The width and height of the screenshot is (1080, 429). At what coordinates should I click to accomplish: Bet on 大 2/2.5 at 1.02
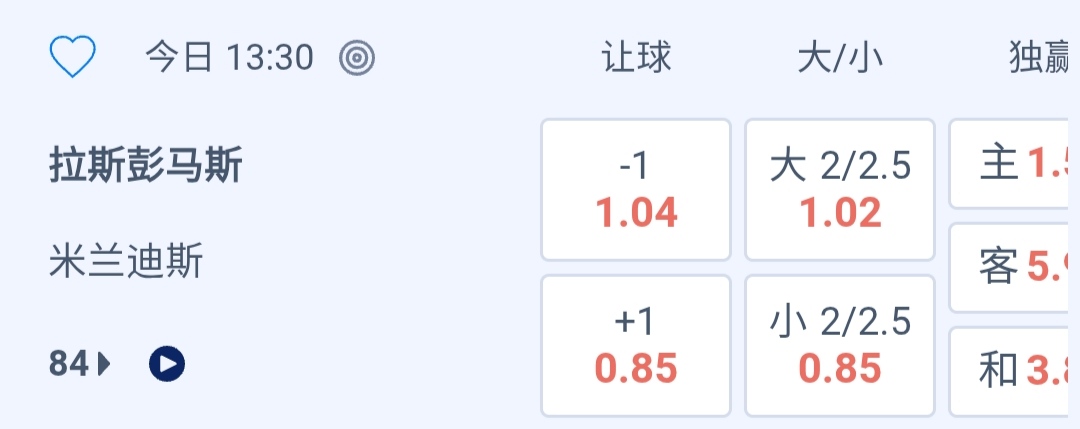(x=840, y=189)
